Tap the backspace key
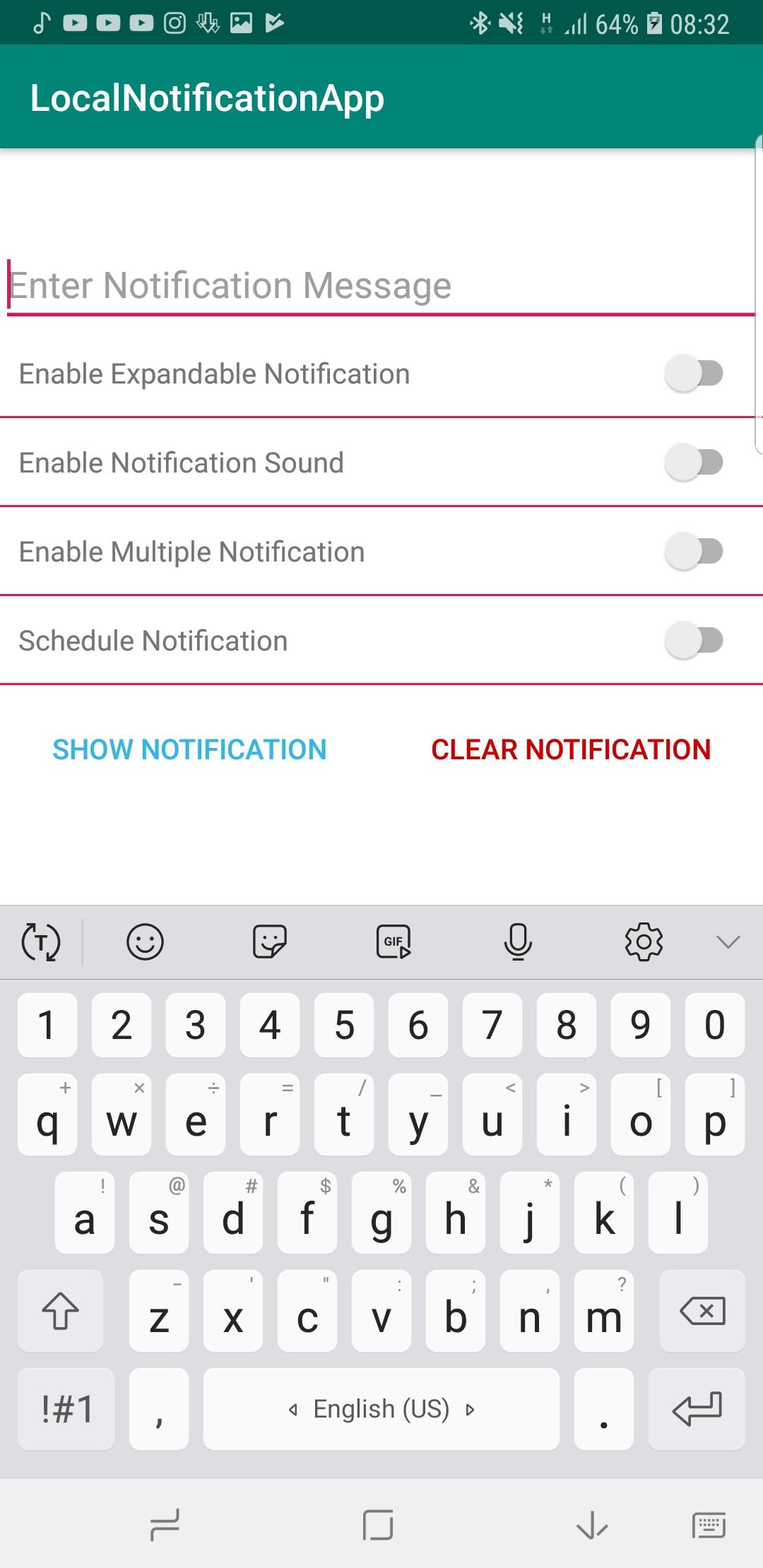Viewport: 763px width, 1568px height. point(702,1311)
